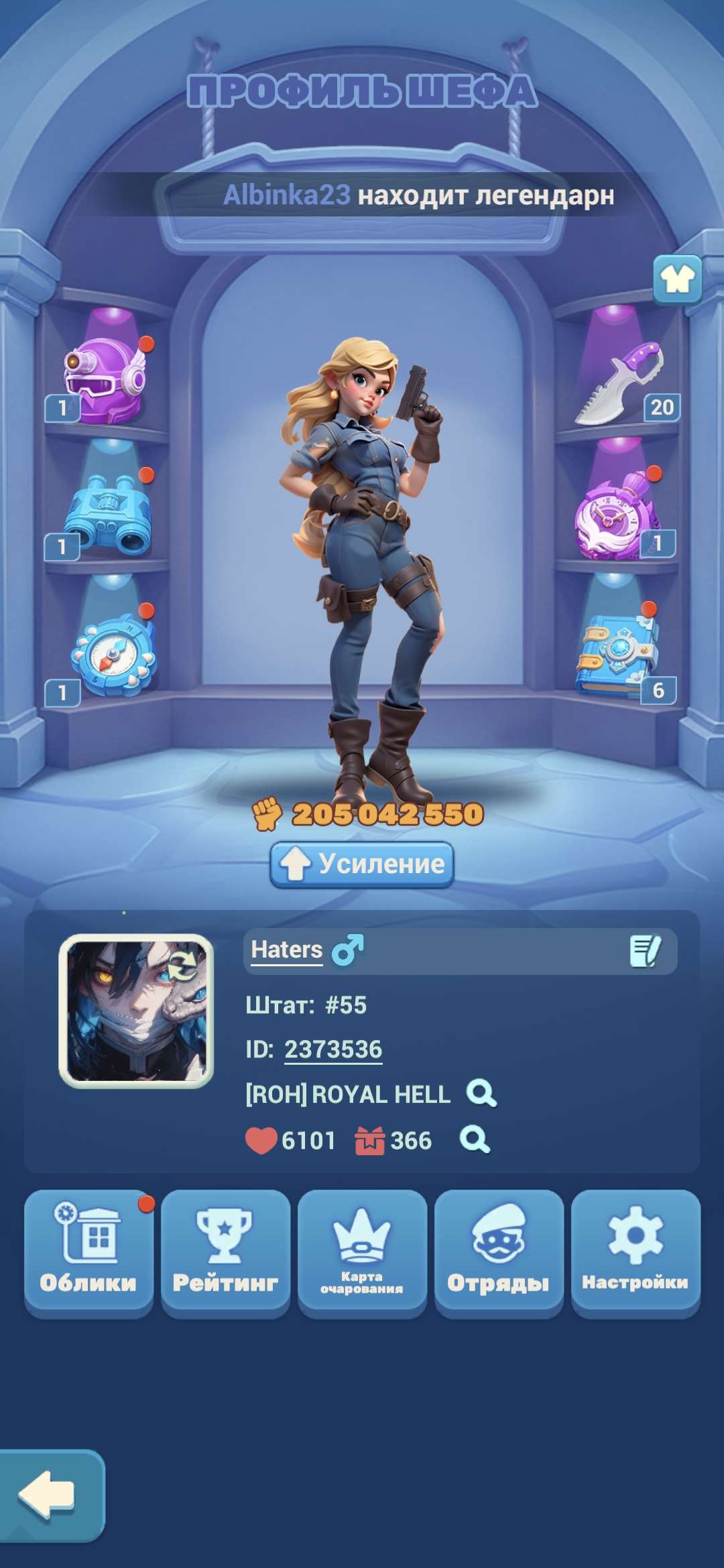The width and height of the screenshot is (724, 1568).
Task: Go back with the arrow button
Action: [x=48, y=1494]
